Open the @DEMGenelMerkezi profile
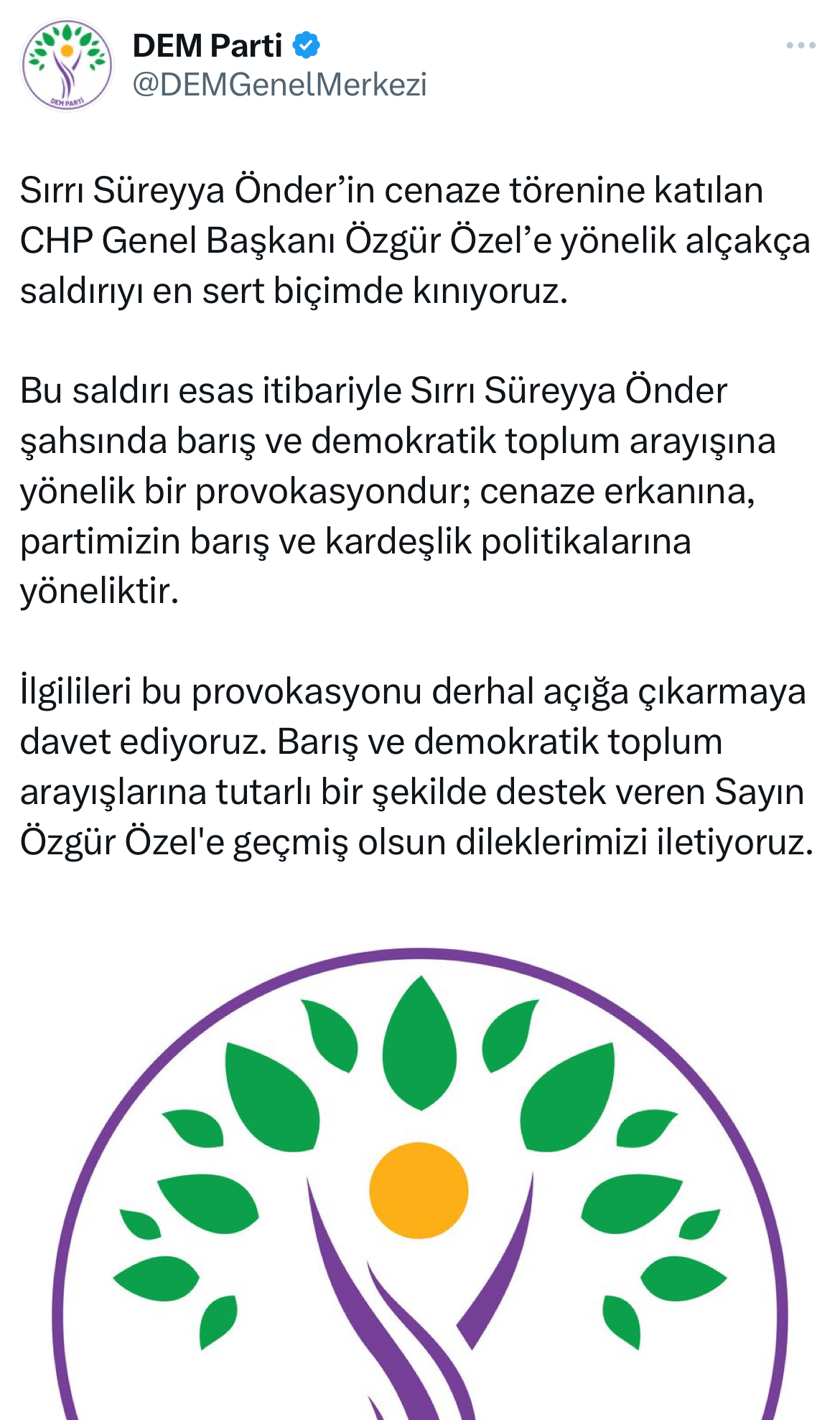 click(279, 85)
